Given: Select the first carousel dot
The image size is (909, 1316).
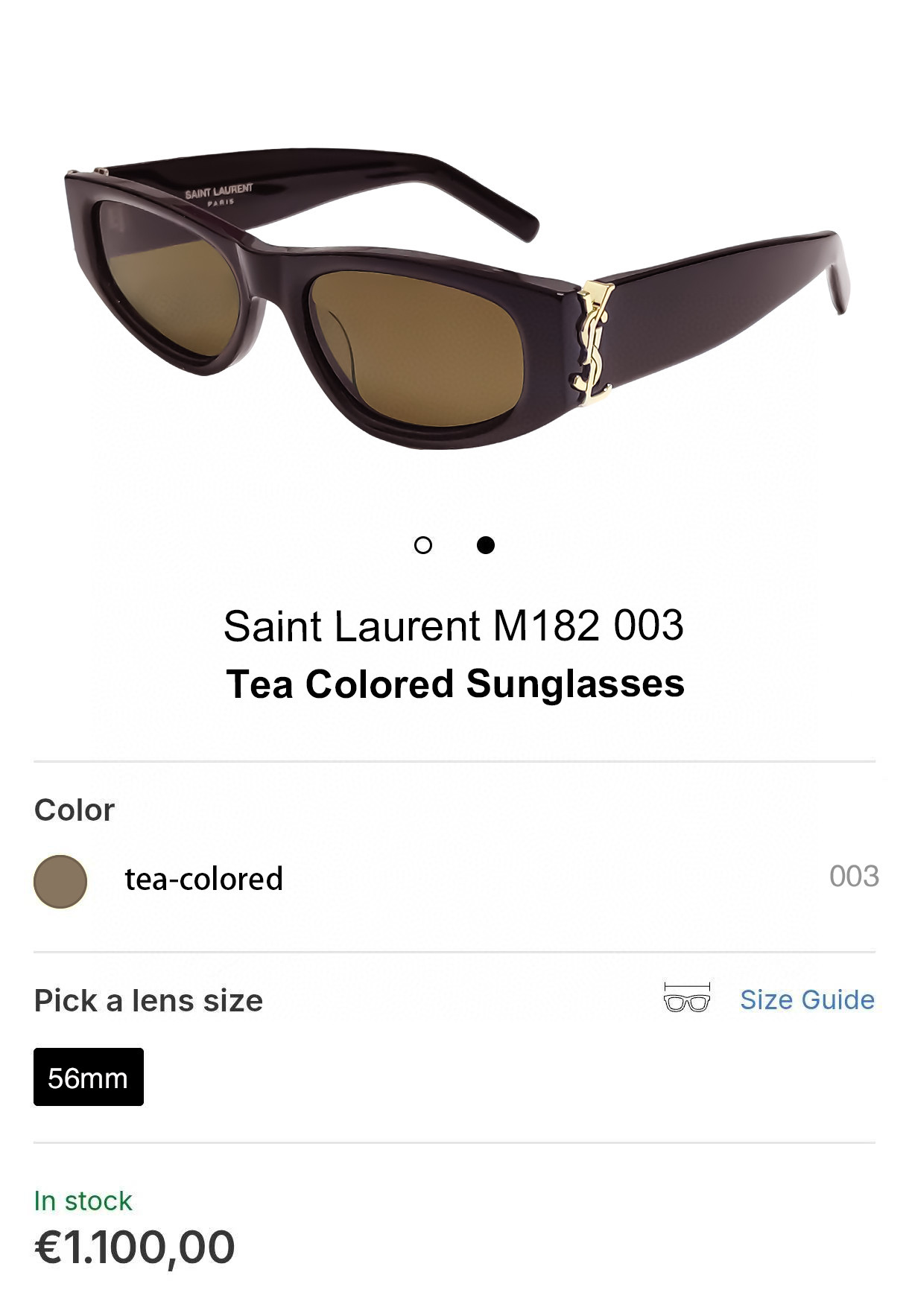Looking at the screenshot, I should point(425,546).
